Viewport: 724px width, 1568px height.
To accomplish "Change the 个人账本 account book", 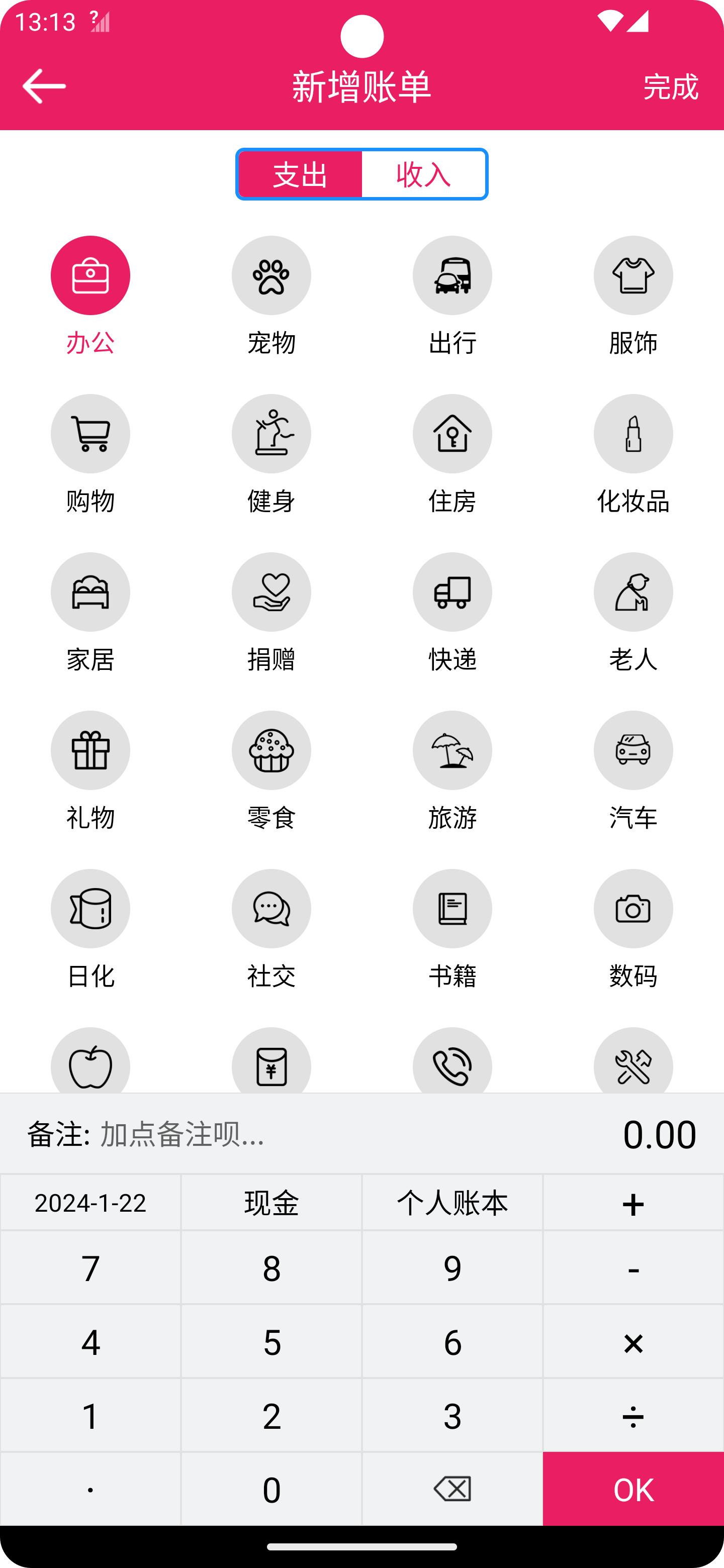I will coord(452,1203).
